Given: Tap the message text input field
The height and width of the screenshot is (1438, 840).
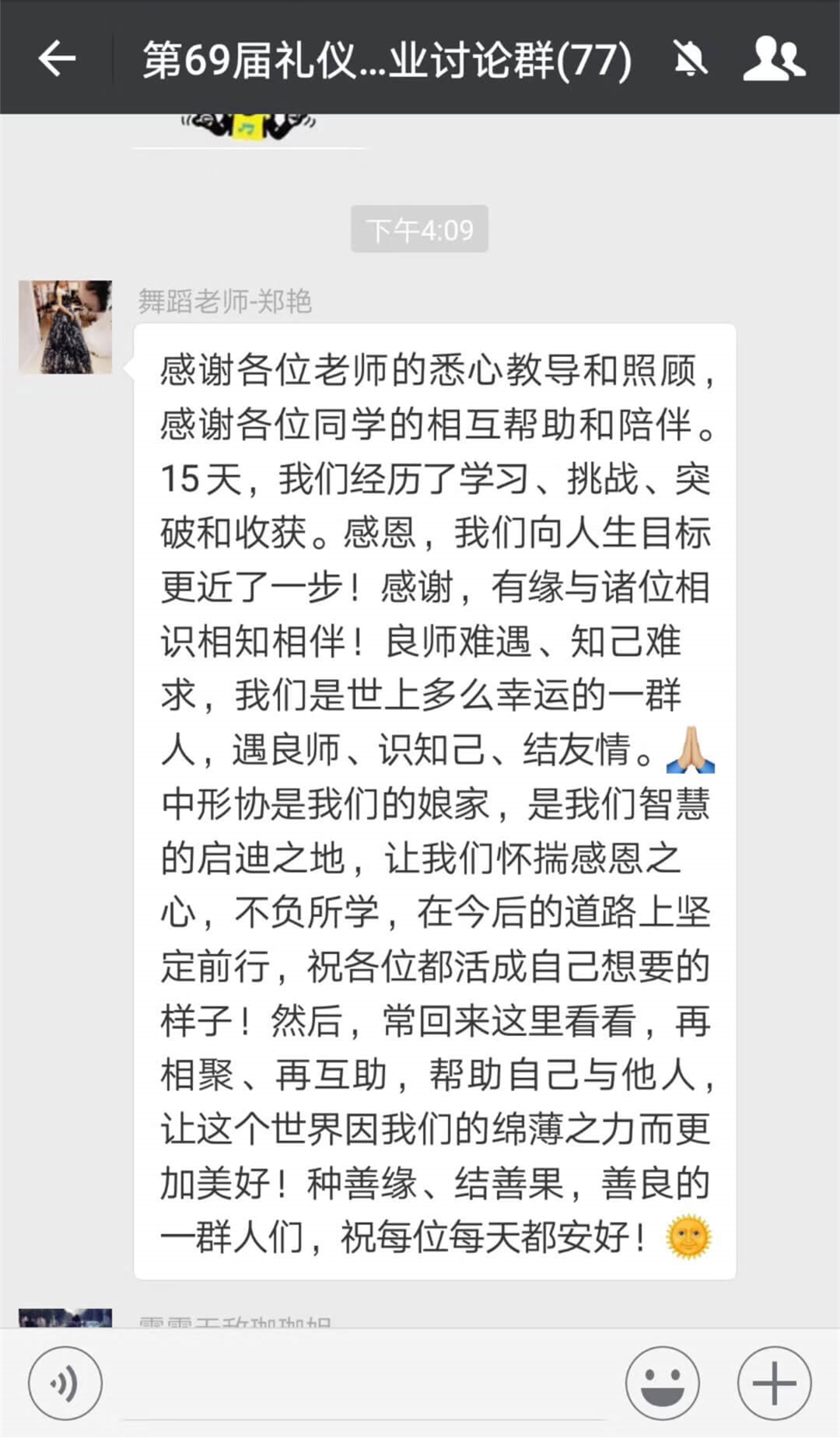Looking at the screenshot, I should [x=364, y=1384].
